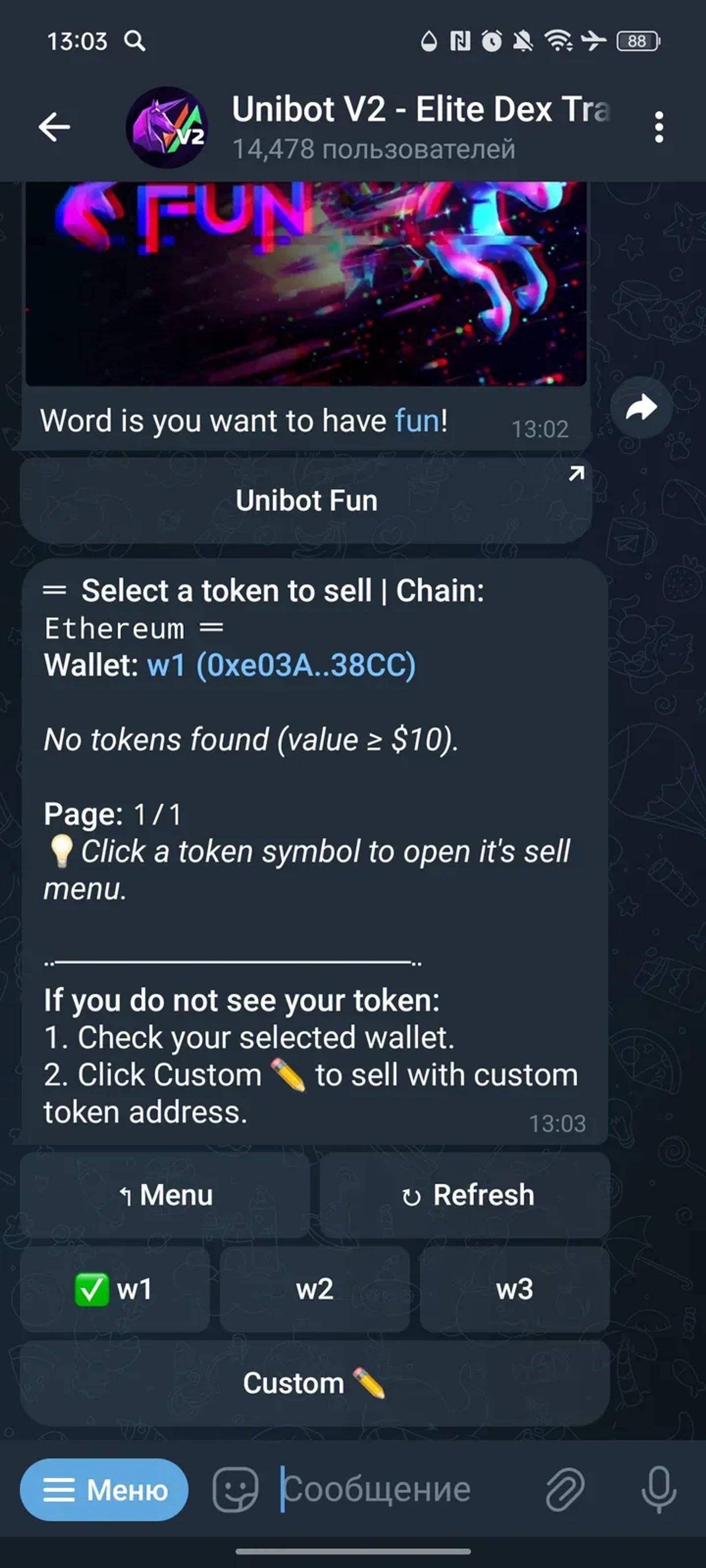Select wallet w1 marked with the checkmark
Image resolution: width=706 pixels, height=1568 pixels.
[x=114, y=1289]
